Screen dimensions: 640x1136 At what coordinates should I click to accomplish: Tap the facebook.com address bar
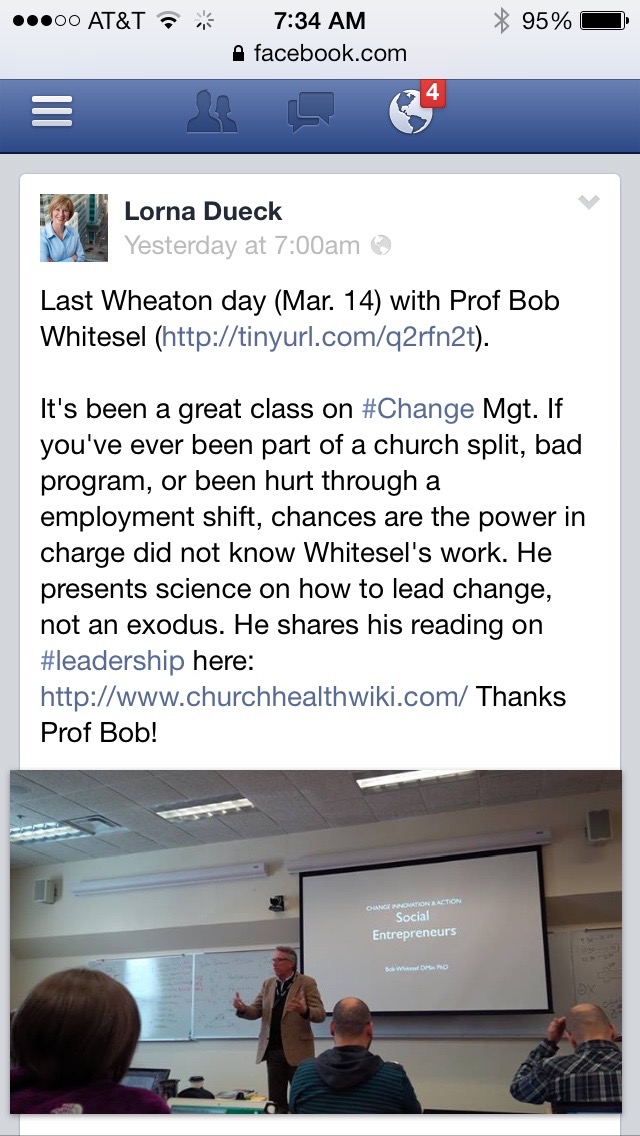tap(320, 53)
